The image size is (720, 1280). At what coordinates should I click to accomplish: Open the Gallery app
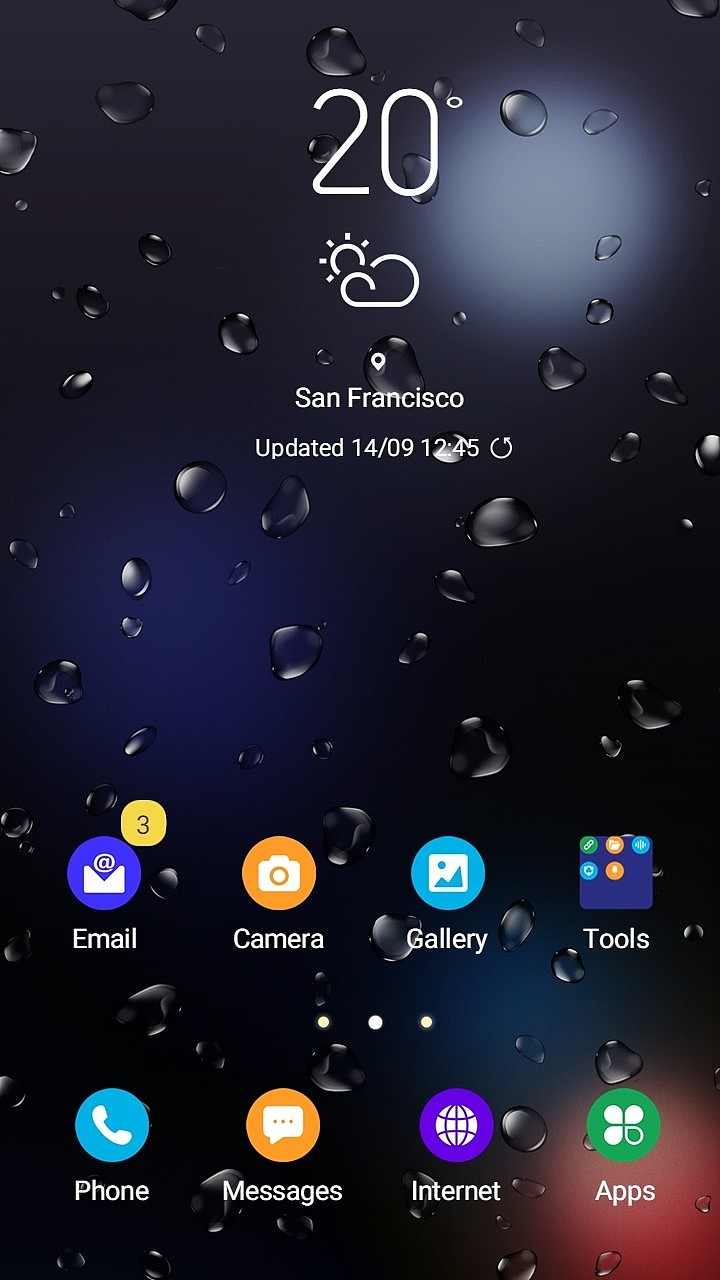click(447, 873)
